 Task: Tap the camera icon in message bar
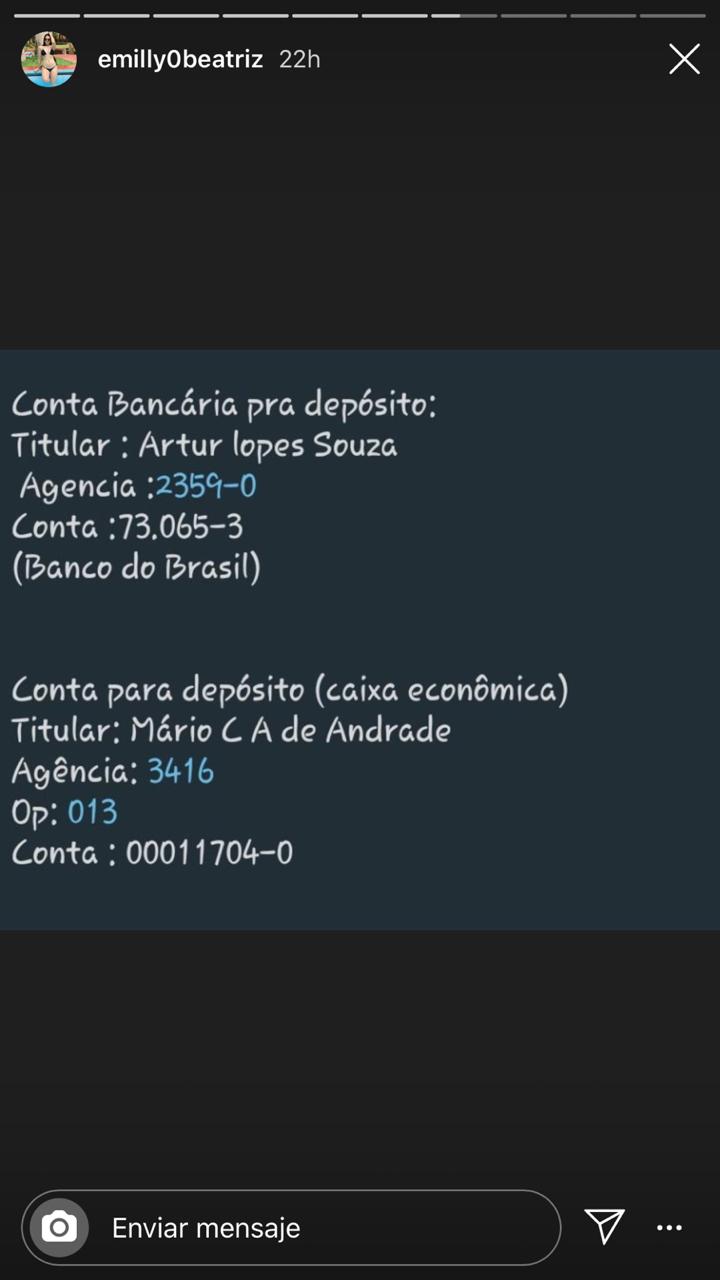pos(59,1227)
